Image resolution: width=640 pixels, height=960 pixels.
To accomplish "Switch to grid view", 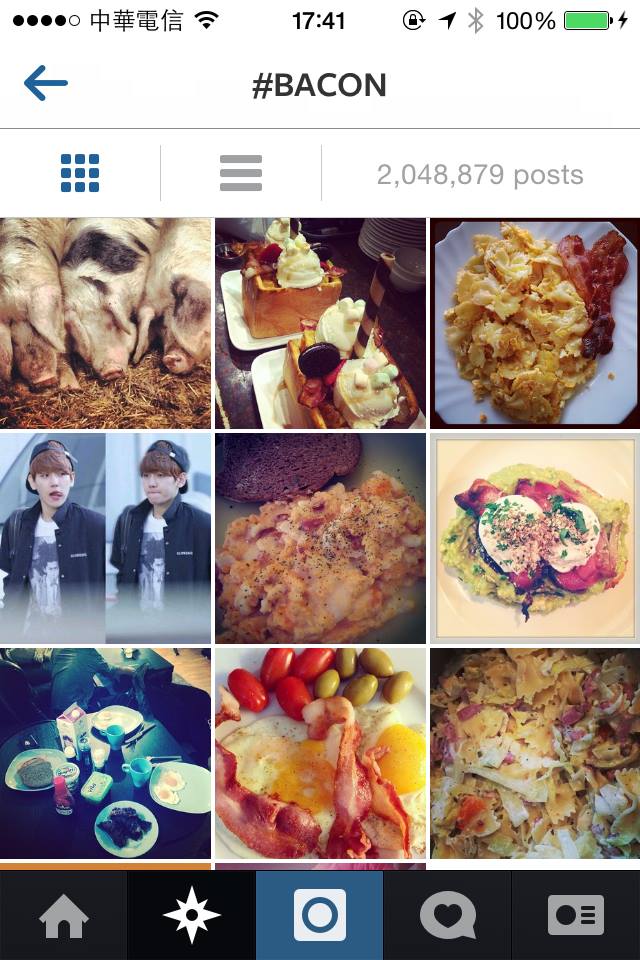I will (x=80, y=174).
